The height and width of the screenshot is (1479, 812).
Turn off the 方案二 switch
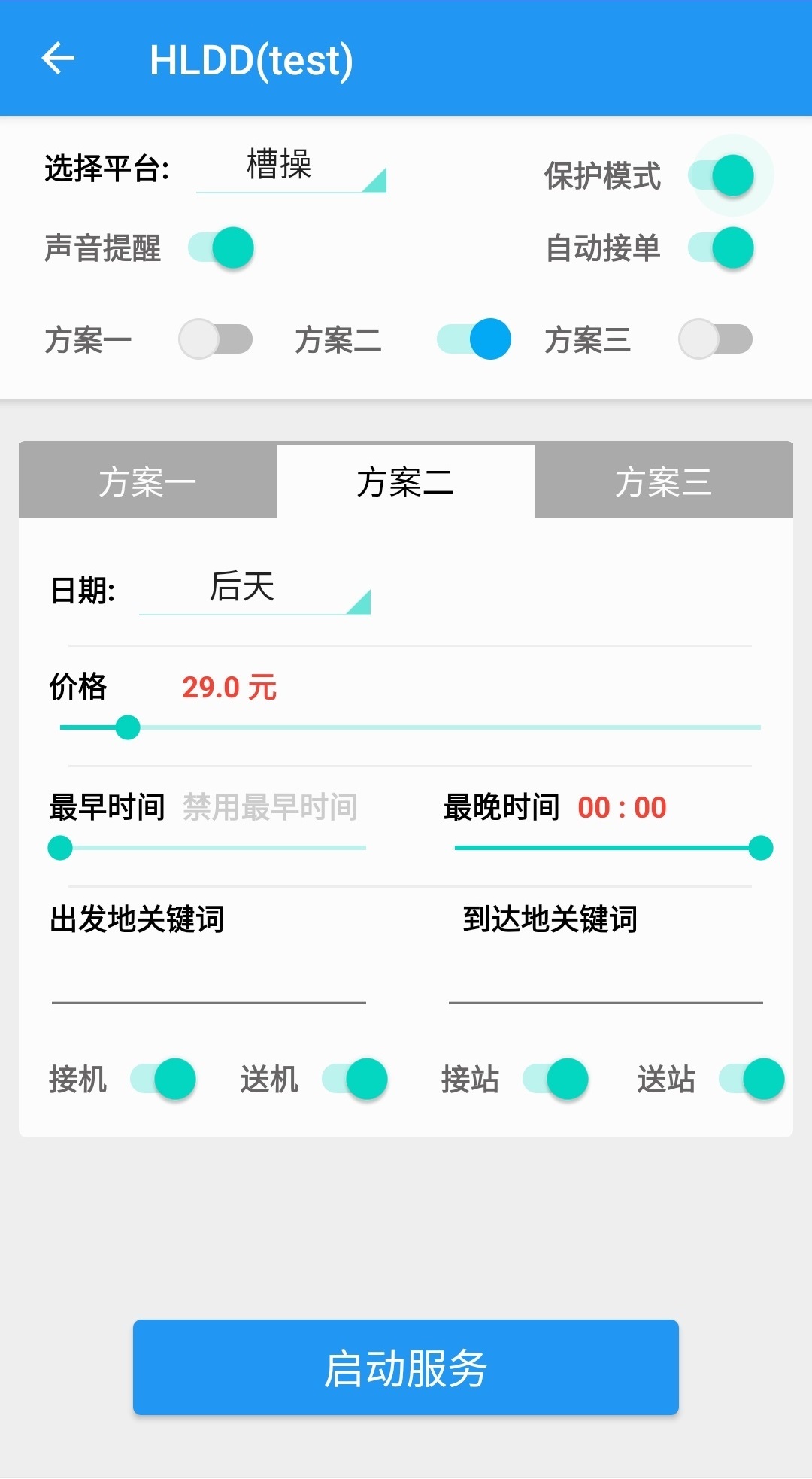click(474, 339)
